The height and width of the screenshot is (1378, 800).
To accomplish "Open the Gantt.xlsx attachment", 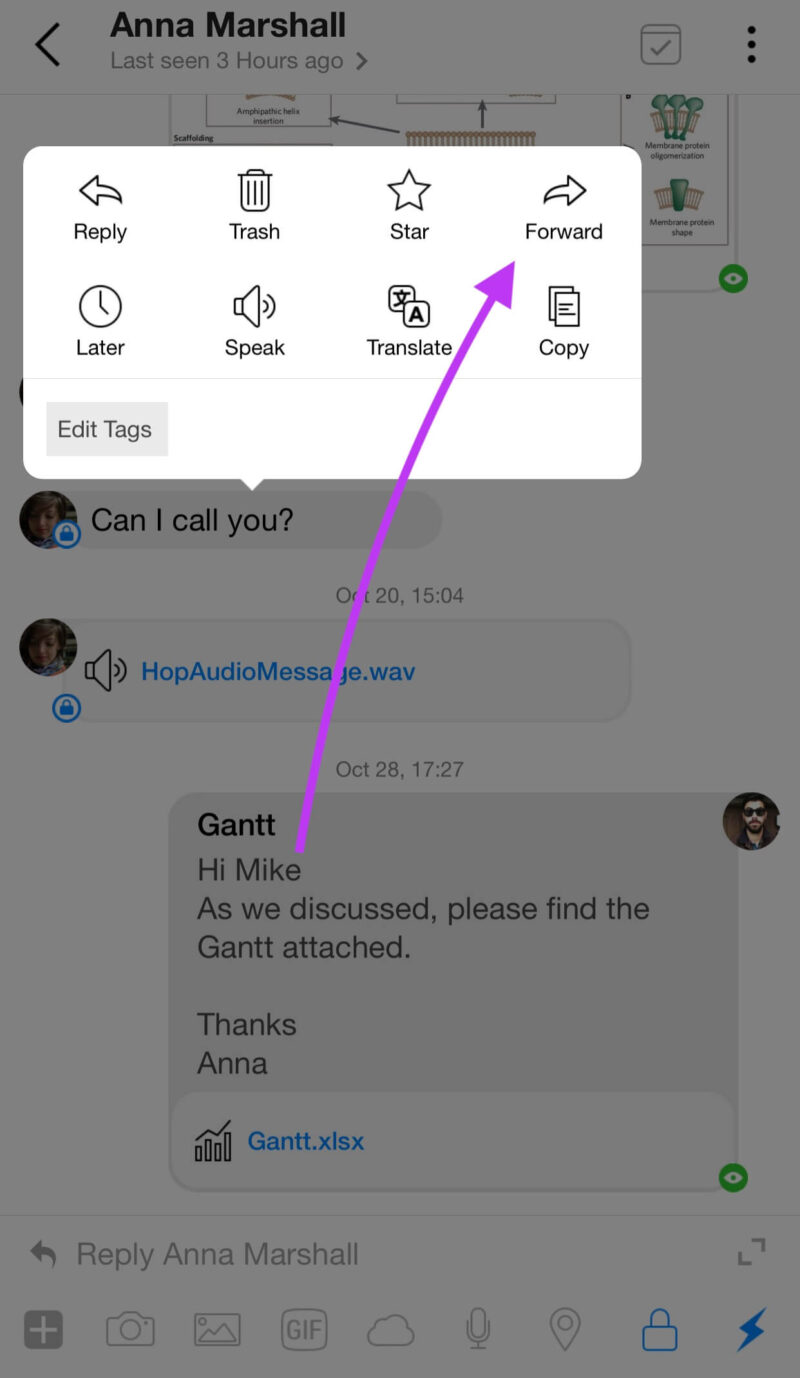I will [x=306, y=1141].
